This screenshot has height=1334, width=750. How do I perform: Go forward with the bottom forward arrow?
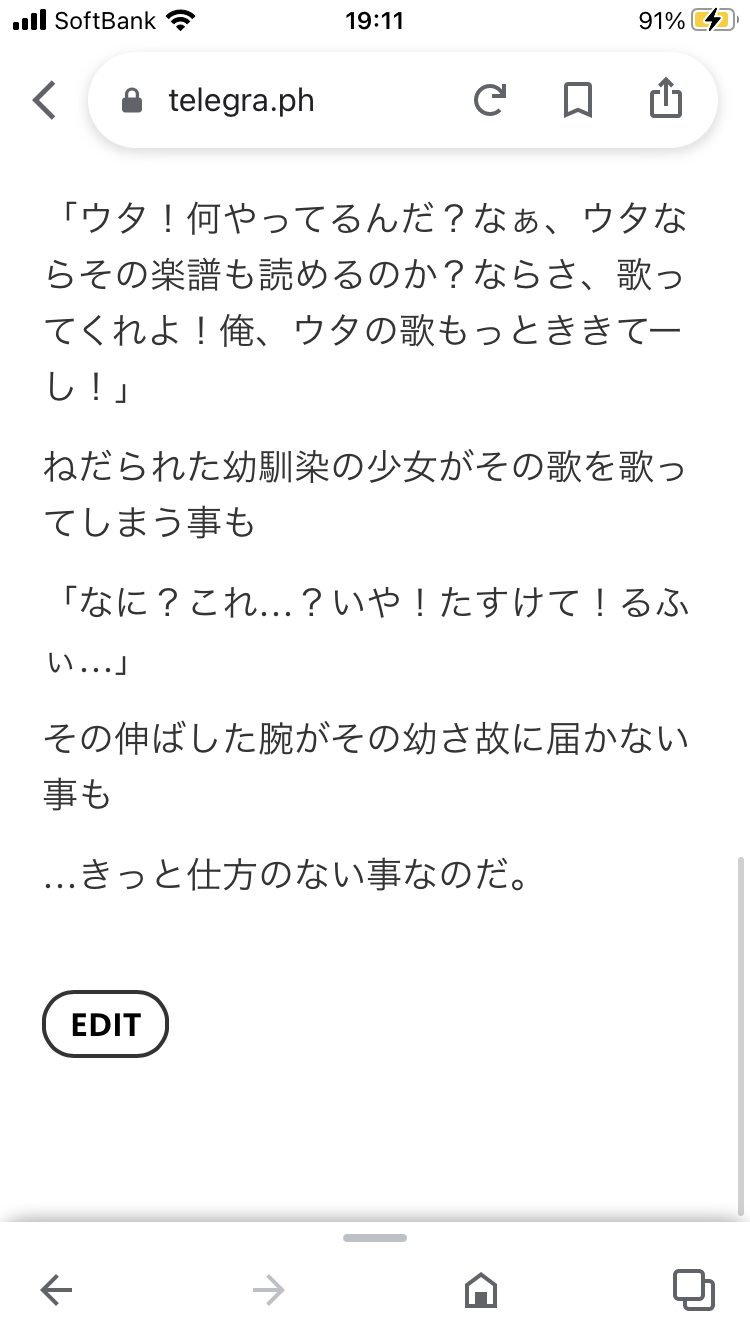[x=269, y=1290]
